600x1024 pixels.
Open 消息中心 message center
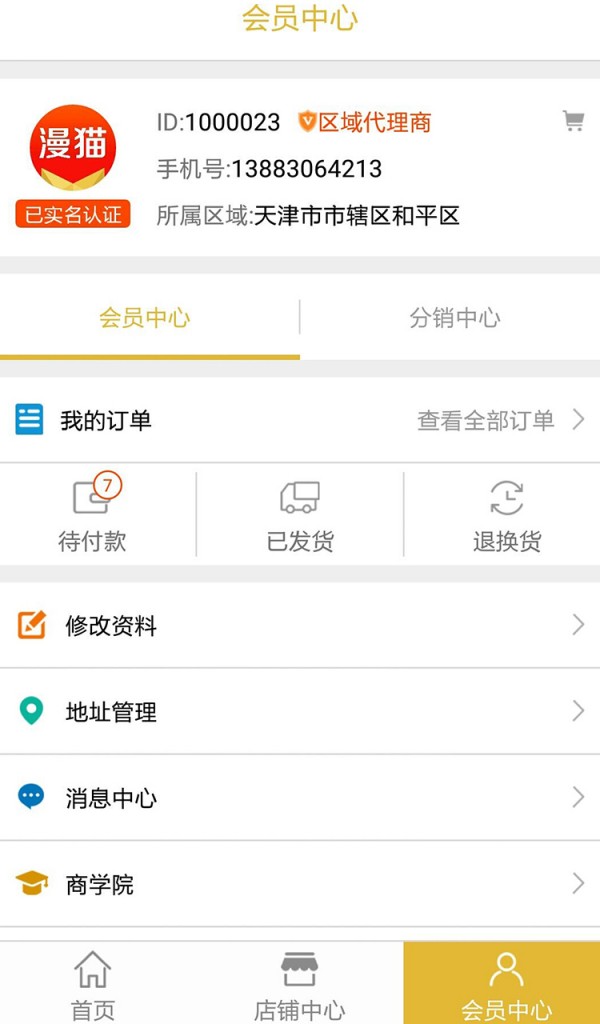coord(300,798)
